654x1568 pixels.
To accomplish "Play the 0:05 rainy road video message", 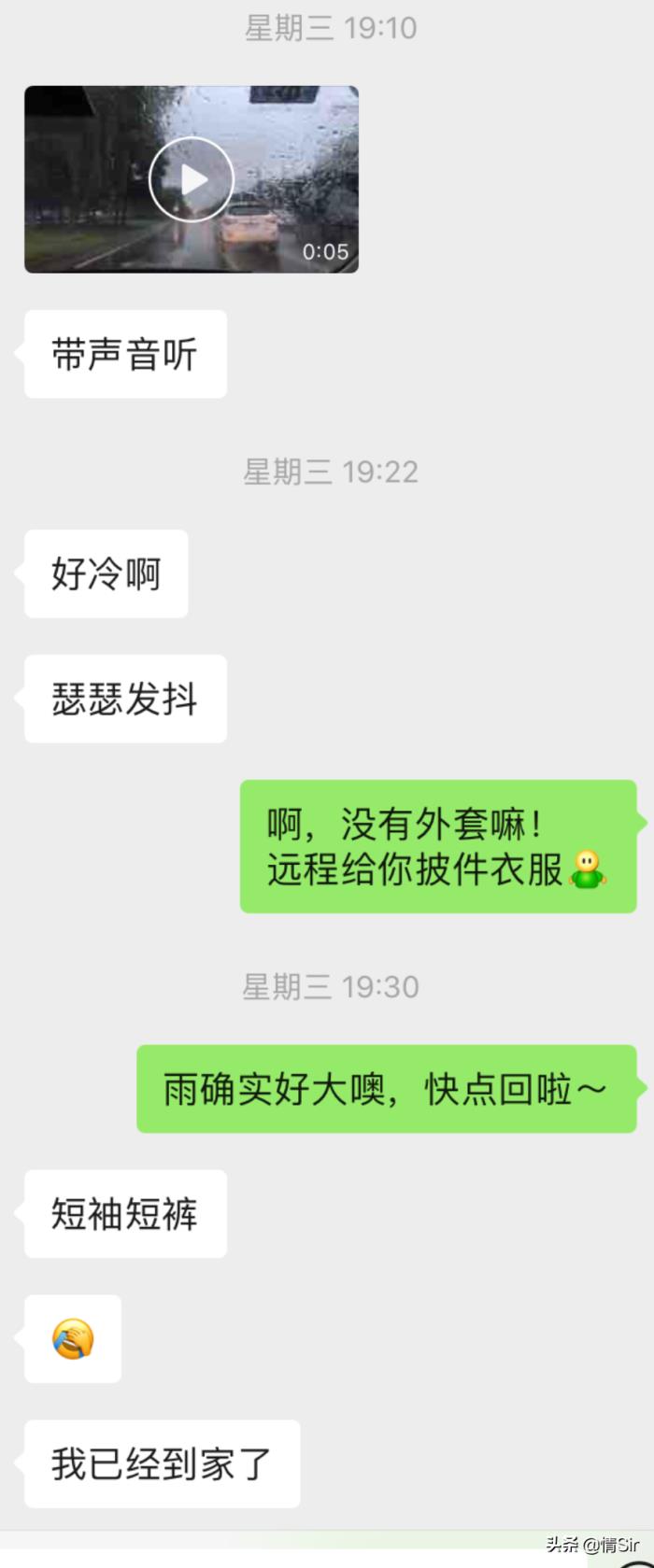I will tap(191, 179).
